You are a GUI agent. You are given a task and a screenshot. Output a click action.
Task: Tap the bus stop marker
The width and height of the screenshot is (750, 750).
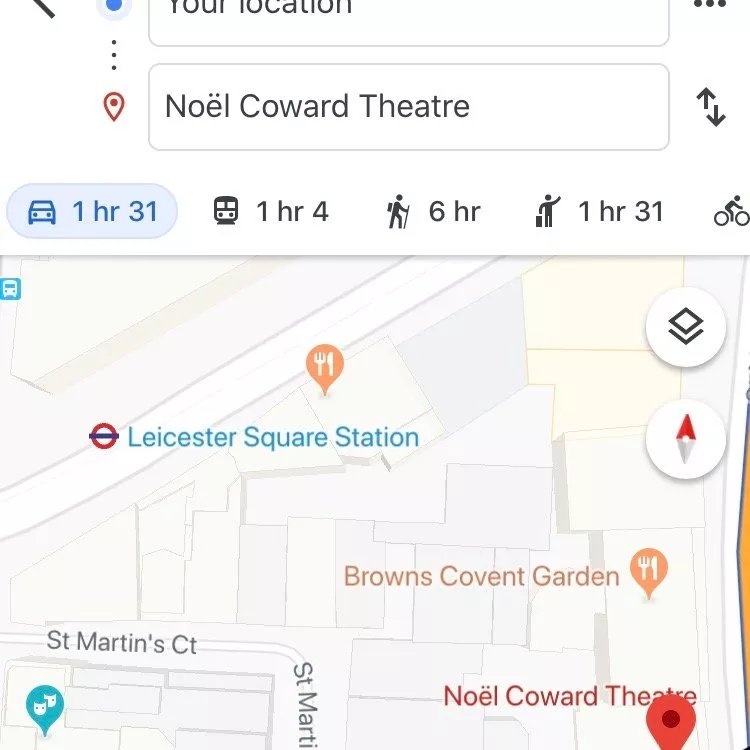click(10, 289)
